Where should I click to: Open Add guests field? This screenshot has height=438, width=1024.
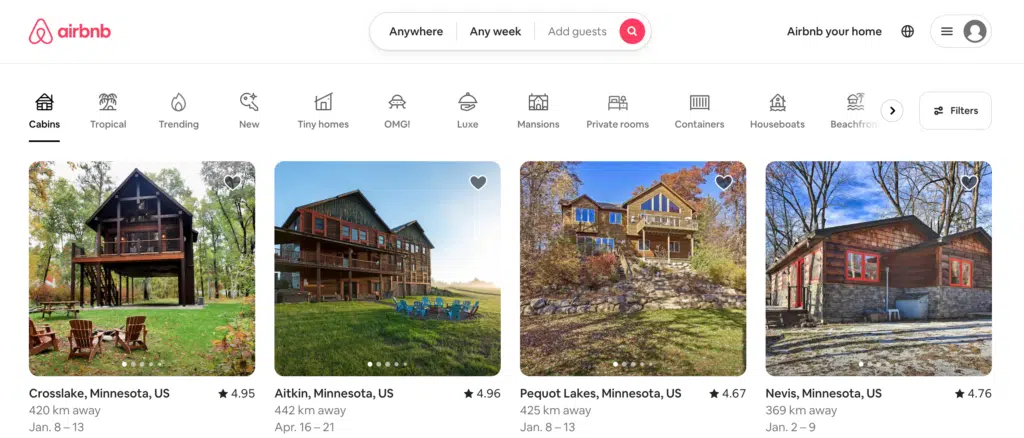click(577, 32)
